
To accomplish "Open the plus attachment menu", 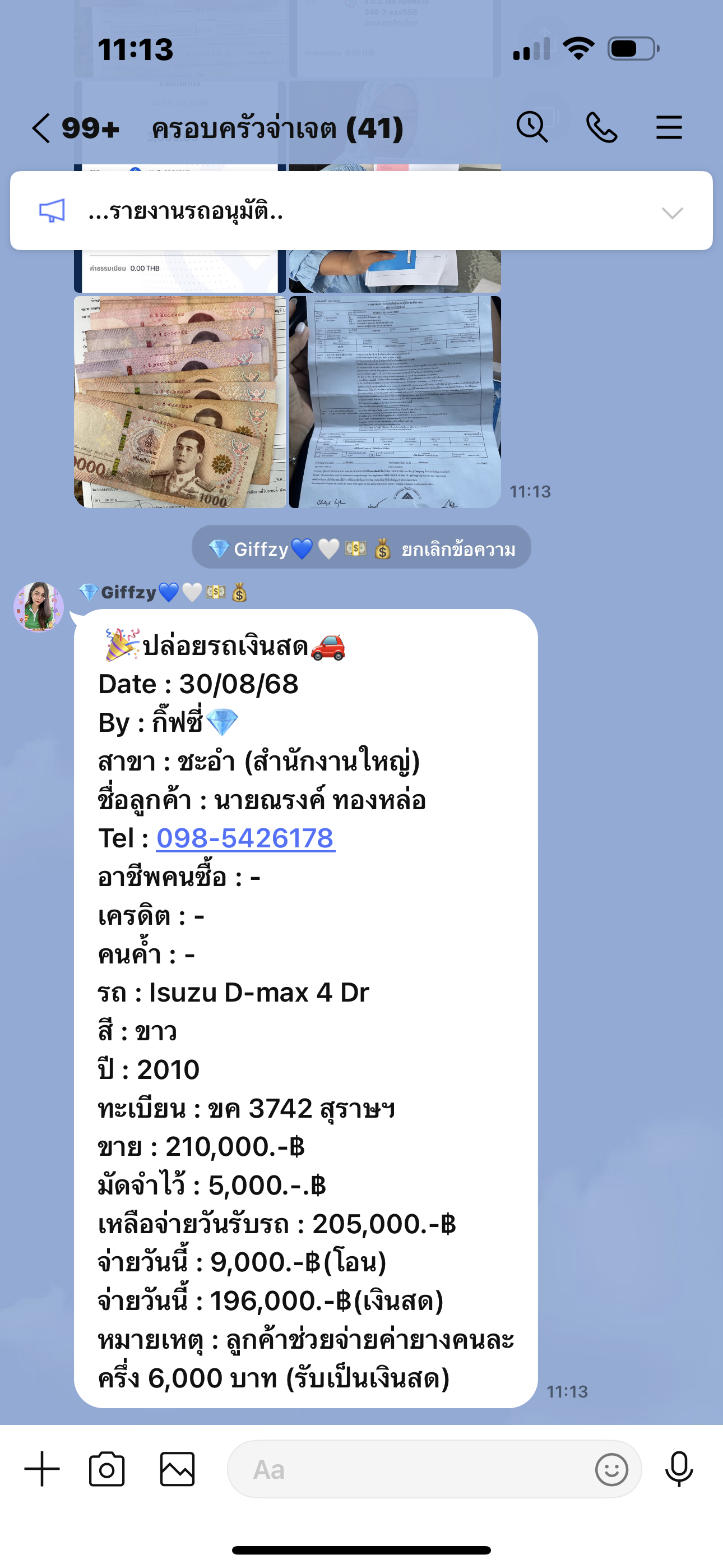I will click(x=42, y=1469).
